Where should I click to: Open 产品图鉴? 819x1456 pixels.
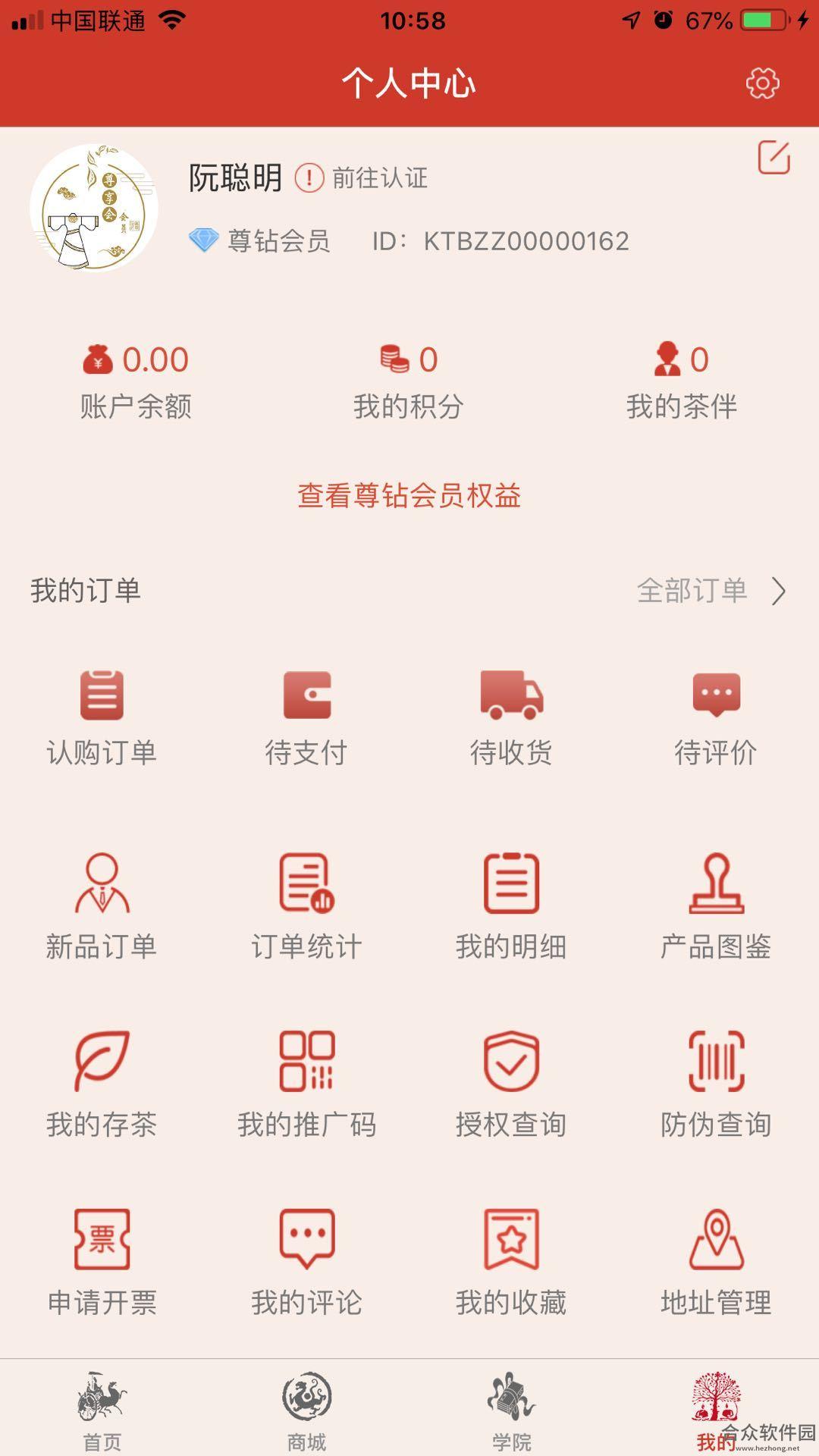coord(716,906)
